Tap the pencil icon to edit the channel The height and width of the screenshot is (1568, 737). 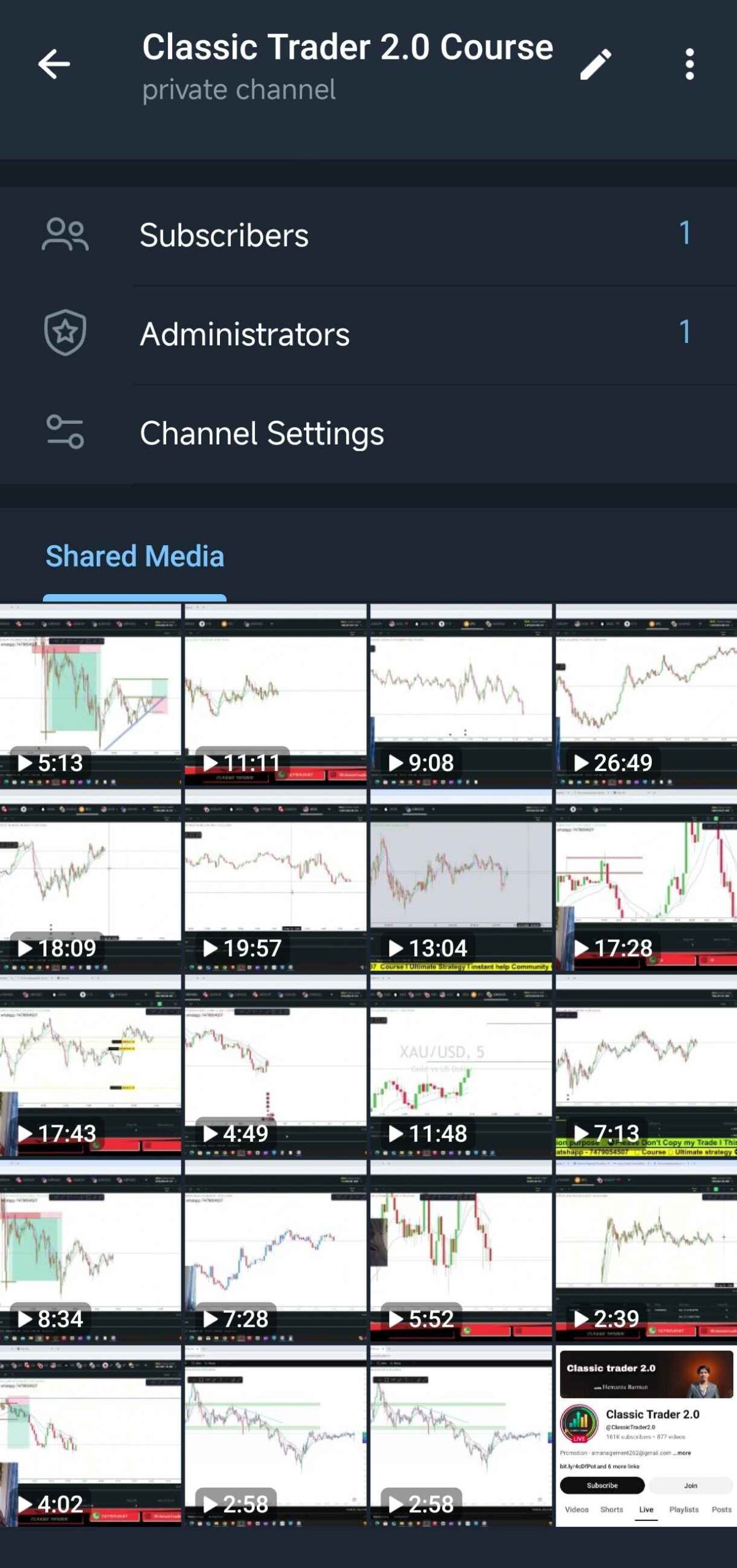click(597, 63)
